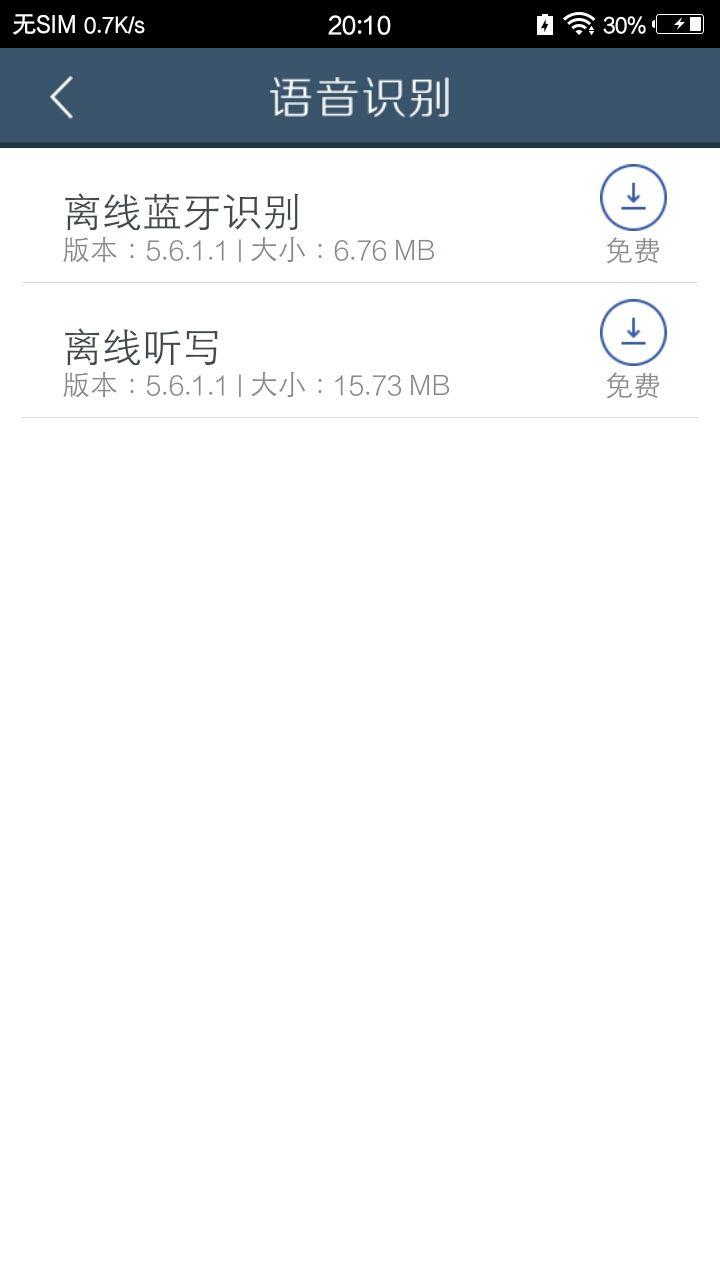
Task: Select the 语音识别 title text
Action: pos(360,97)
